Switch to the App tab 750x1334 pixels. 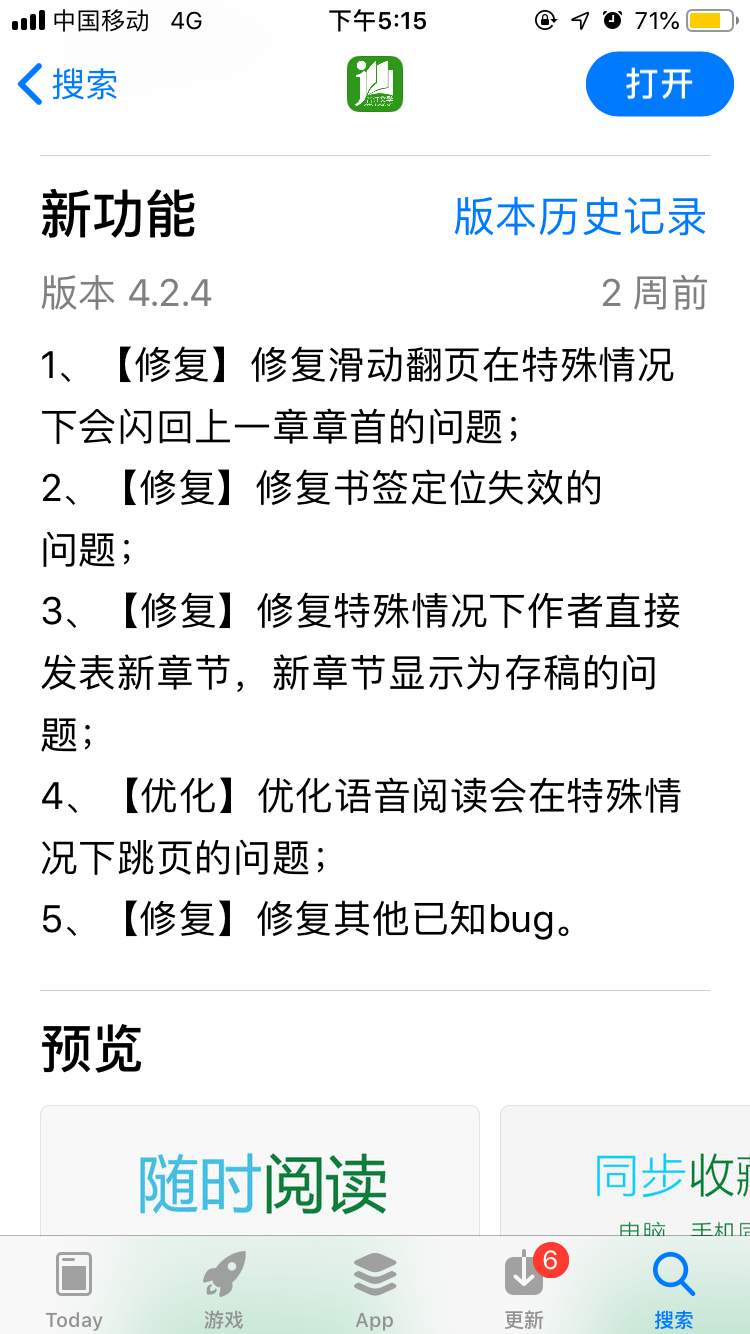tap(375, 1288)
